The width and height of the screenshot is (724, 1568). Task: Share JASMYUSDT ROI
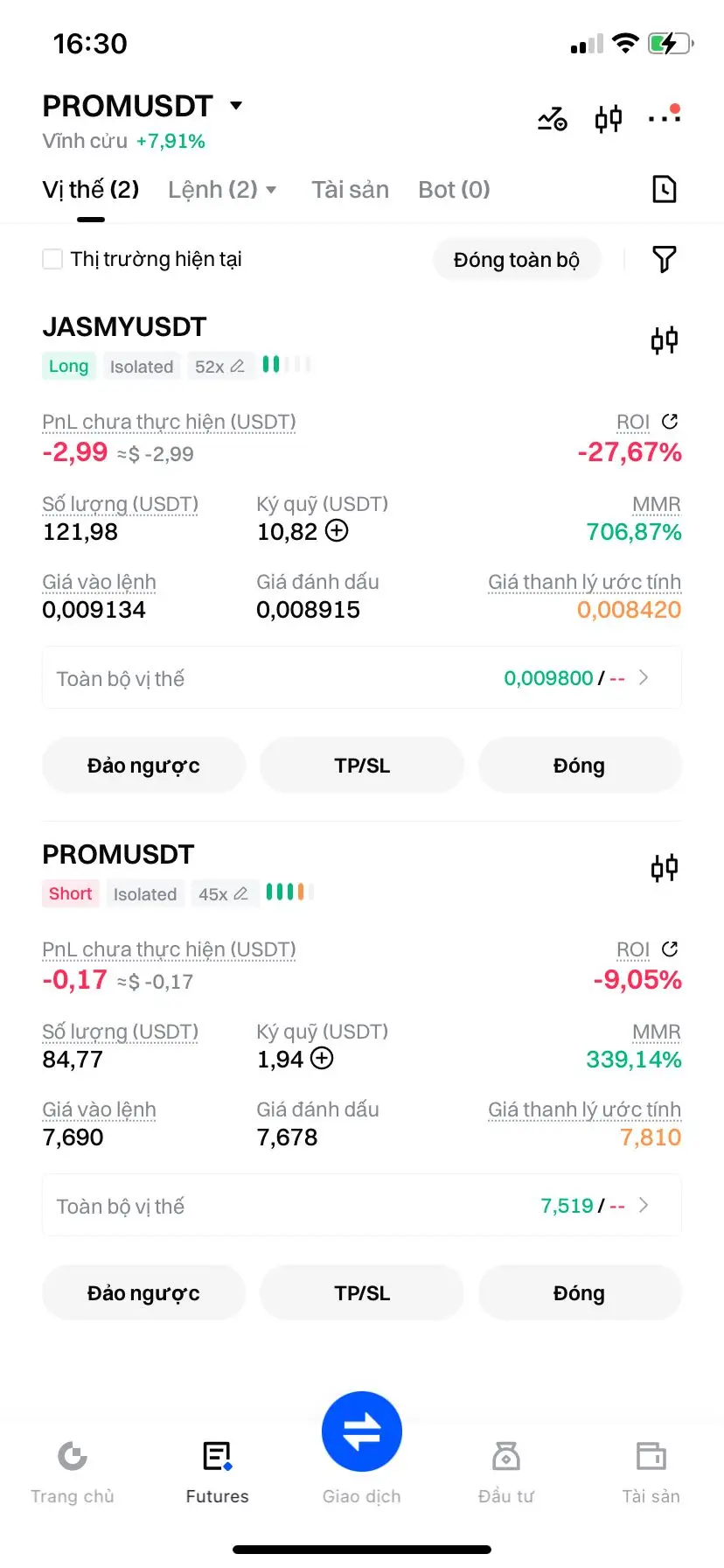coord(670,422)
